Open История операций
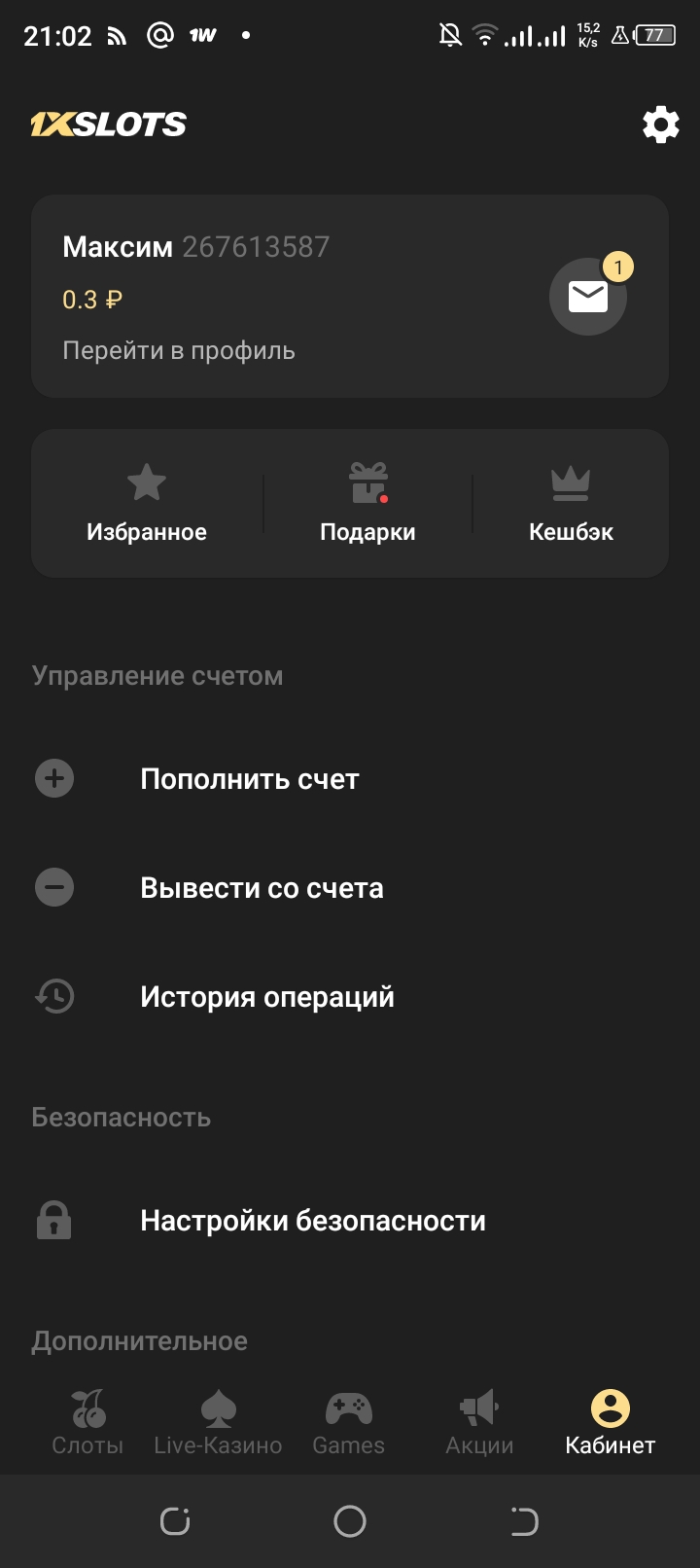Viewport: 700px width, 1568px height. 266,997
